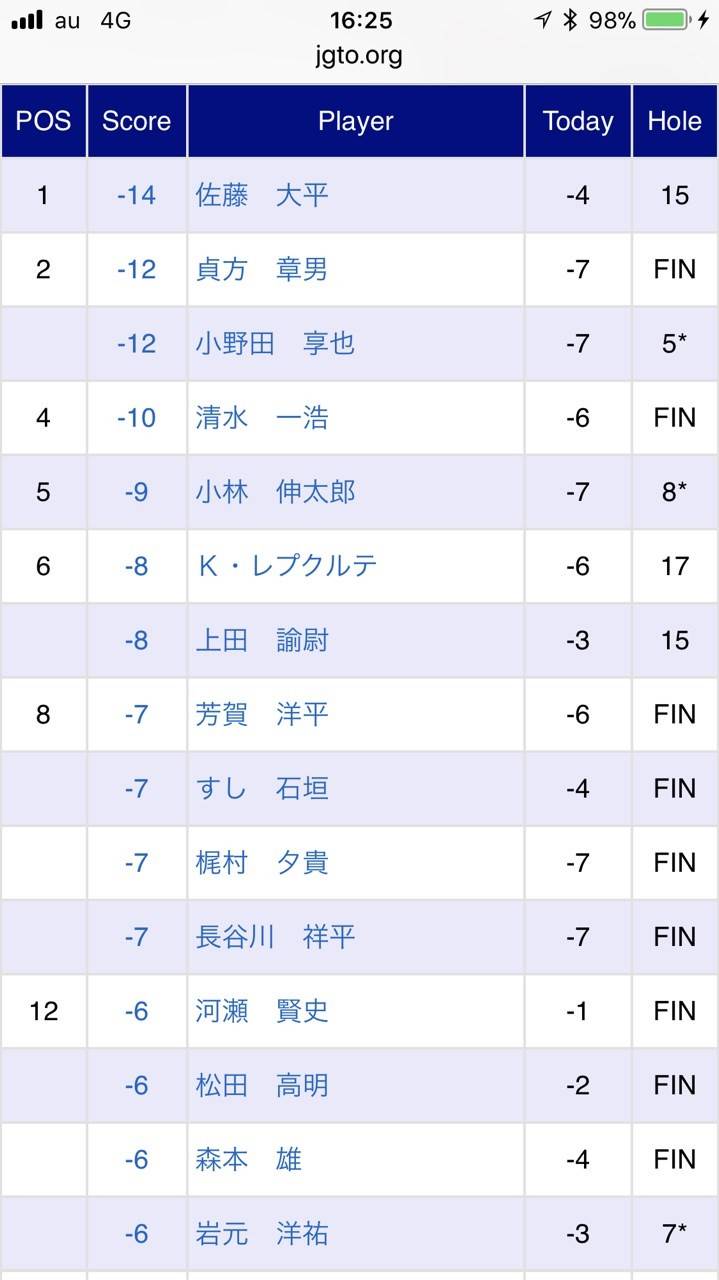Image resolution: width=719 pixels, height=1280 pixels.
Task: View details for 河瀬 賢史
Action: (x=262, y=1011)
